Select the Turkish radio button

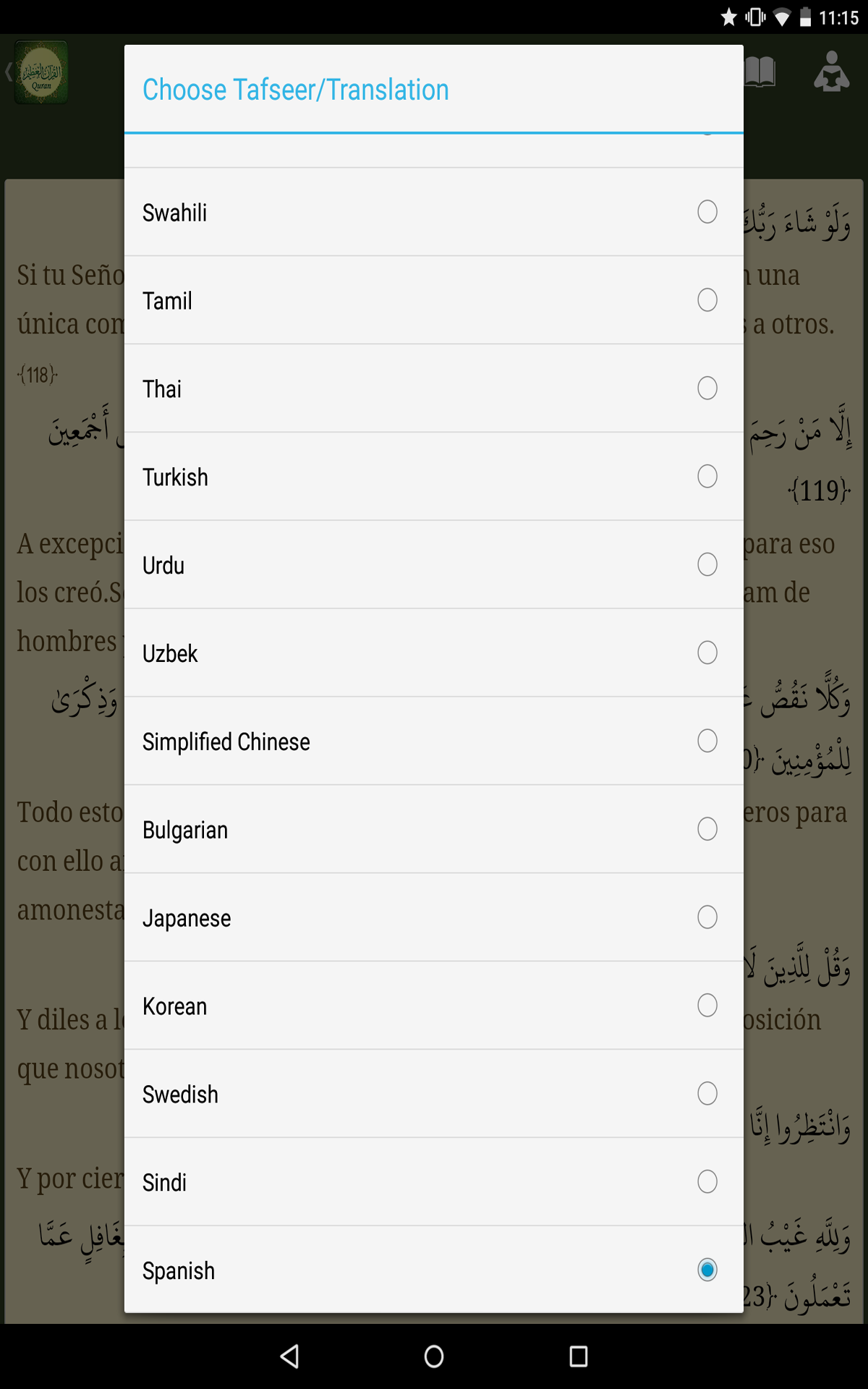pyautogui.click(x=707, y=477)
